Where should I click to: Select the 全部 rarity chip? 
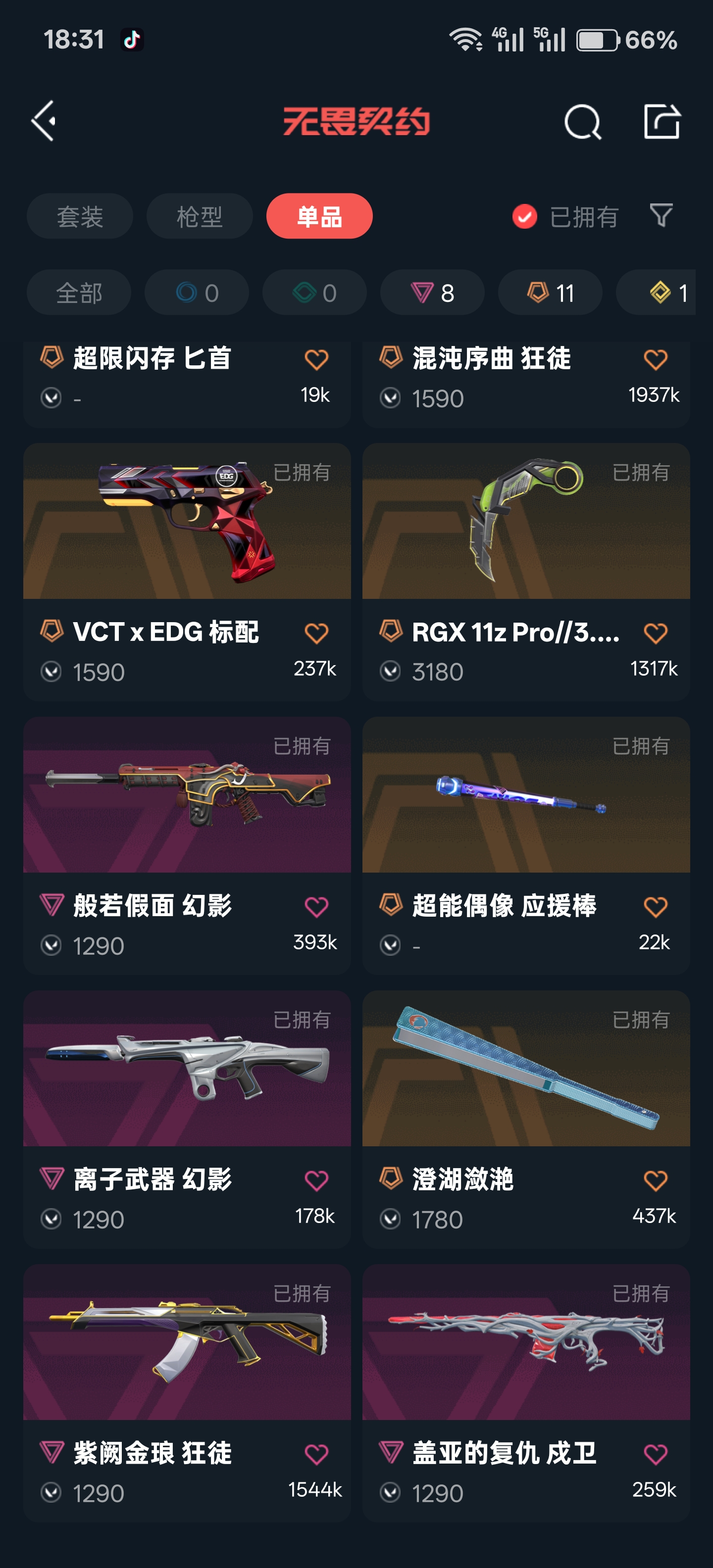pyautogui.click(x=79, y=293)
